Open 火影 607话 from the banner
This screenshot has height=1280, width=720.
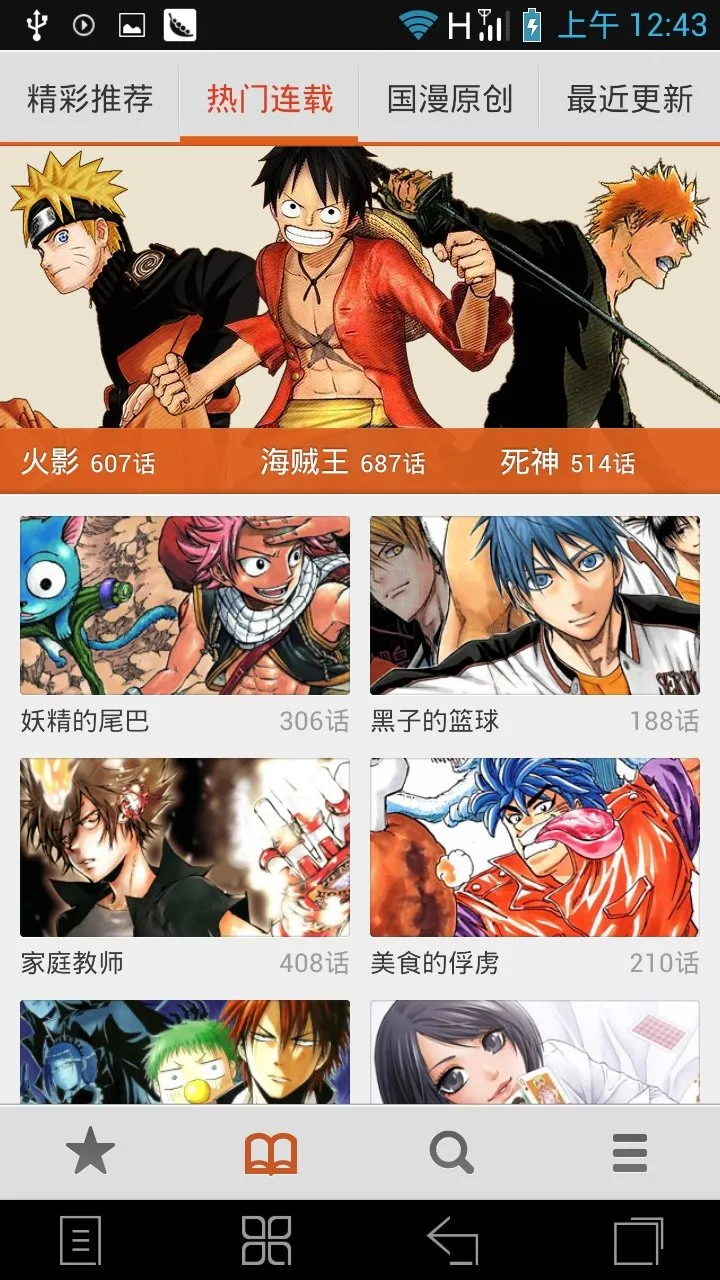pyautogui.click(x=88, y=462)
